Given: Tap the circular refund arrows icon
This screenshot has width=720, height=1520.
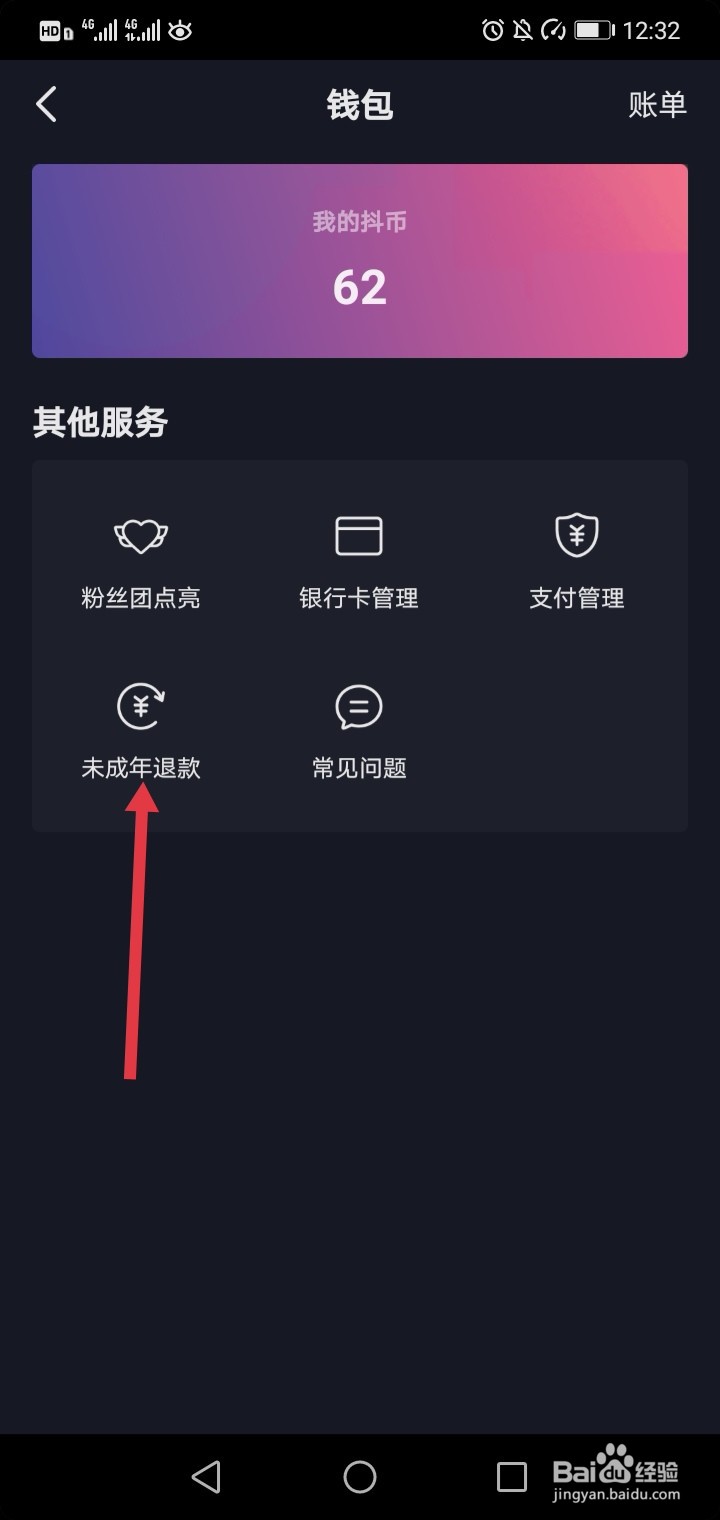Looking at the screenshot, I should point(140,707).
